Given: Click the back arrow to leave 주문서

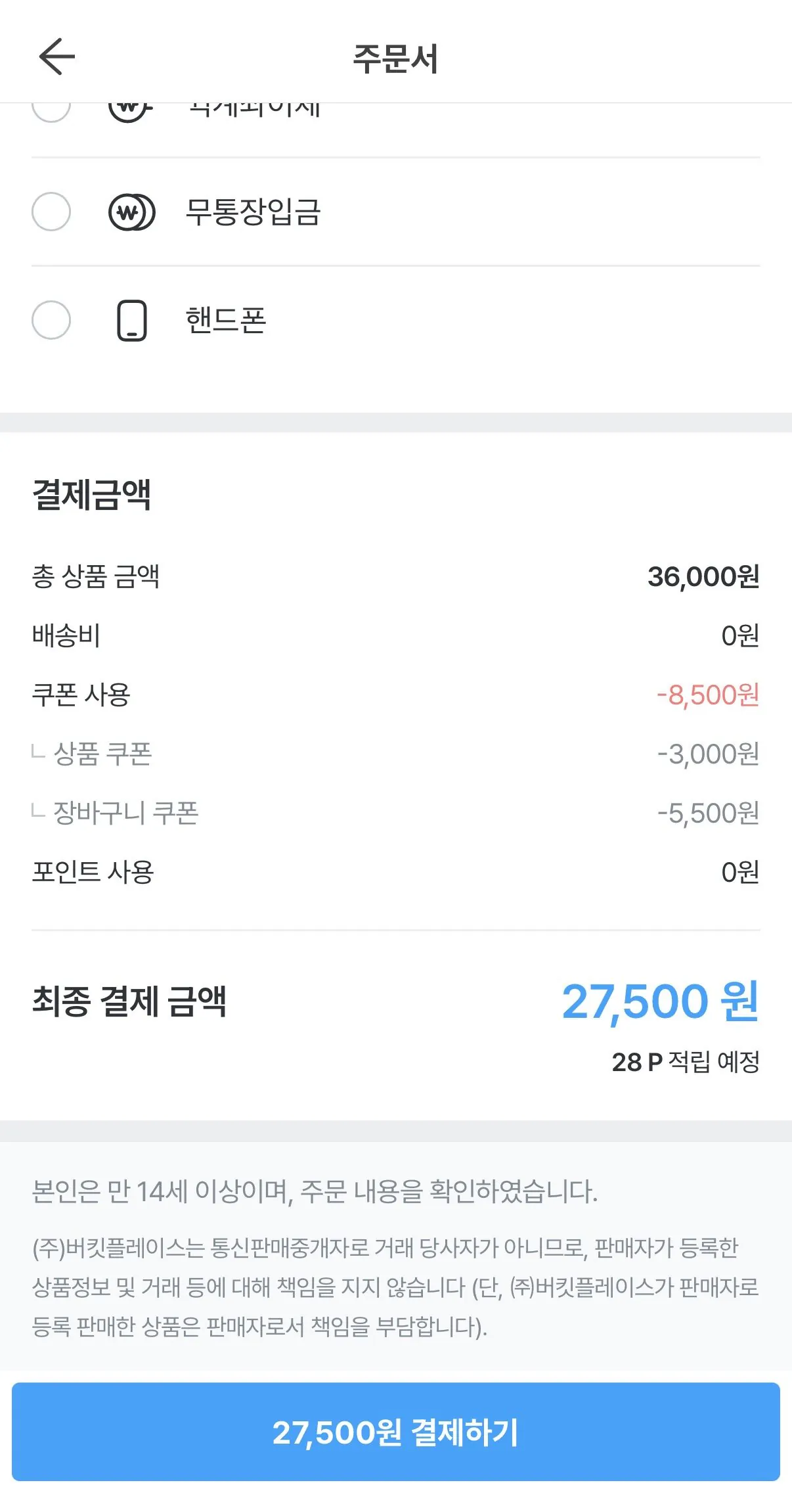Looking at the screenshot, I should coord(56,57).
